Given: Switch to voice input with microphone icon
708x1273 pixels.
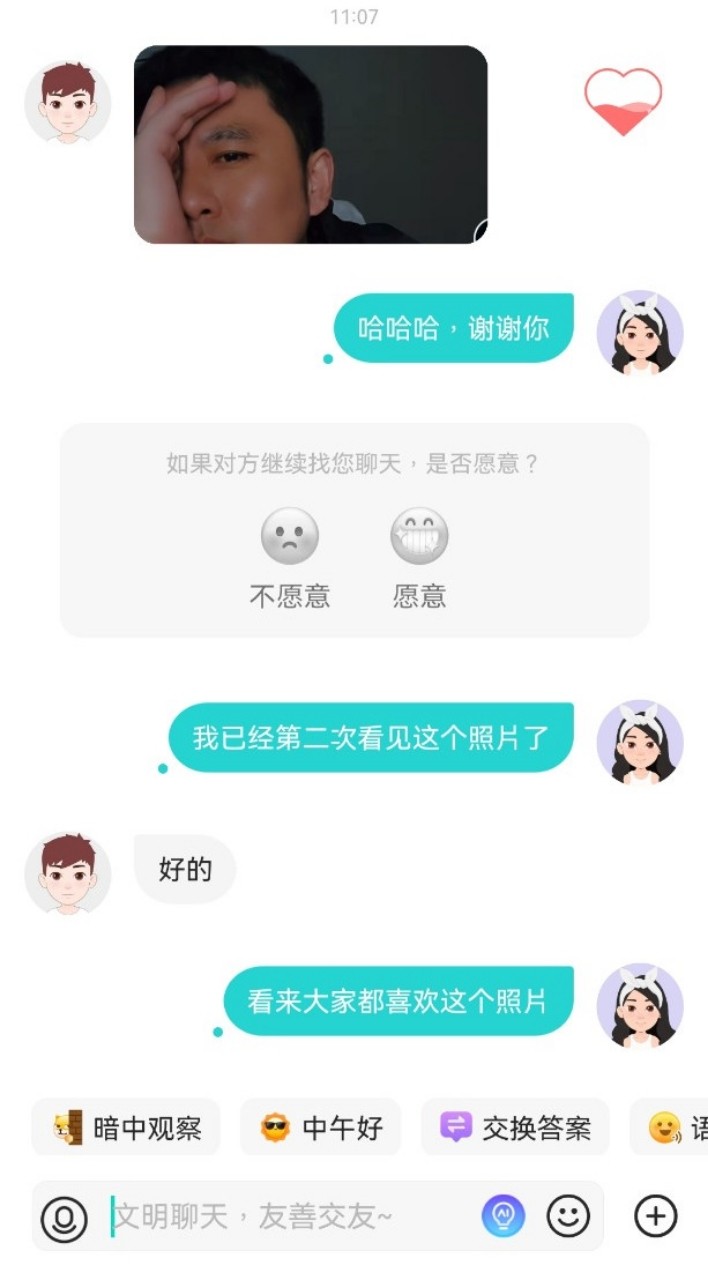Looking at the screenshot, I should 64,1217.
